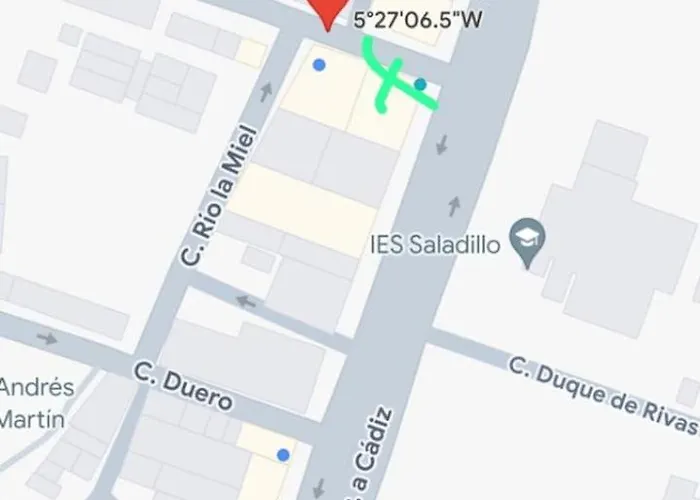The image size is (700, 500).
Task: Open the IES Saladillo school marker
Action: [525, 239]
